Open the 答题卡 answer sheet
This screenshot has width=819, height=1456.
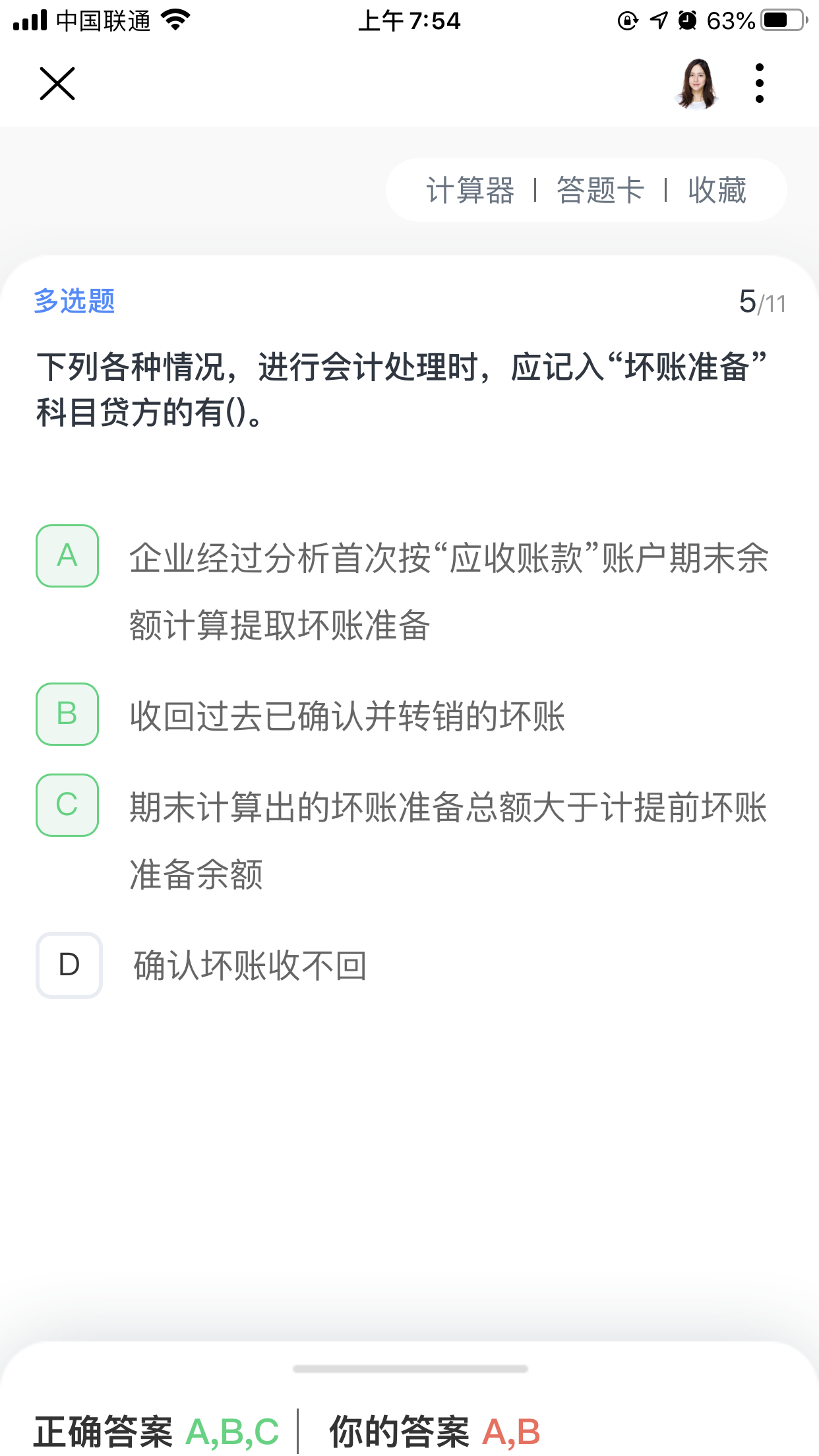[600, 191]
